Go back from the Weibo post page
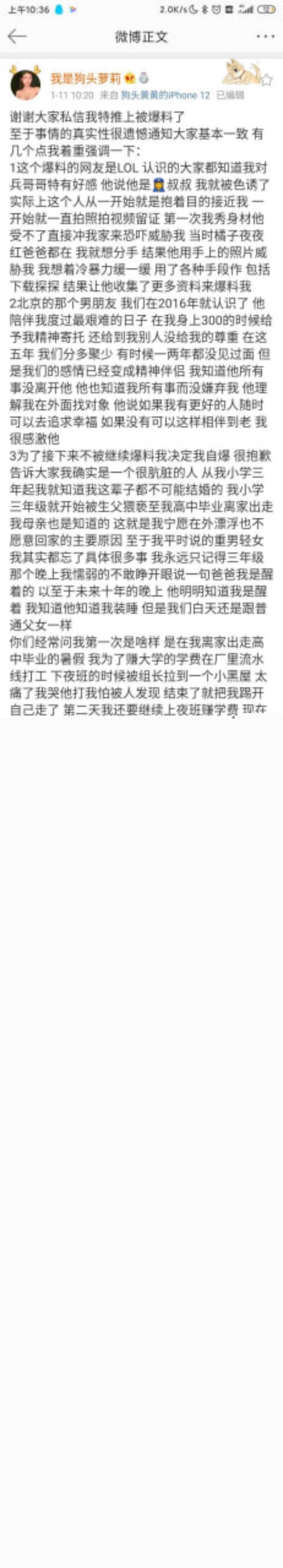The width and height of the screenshot is (283, 1568). [17, 36]
